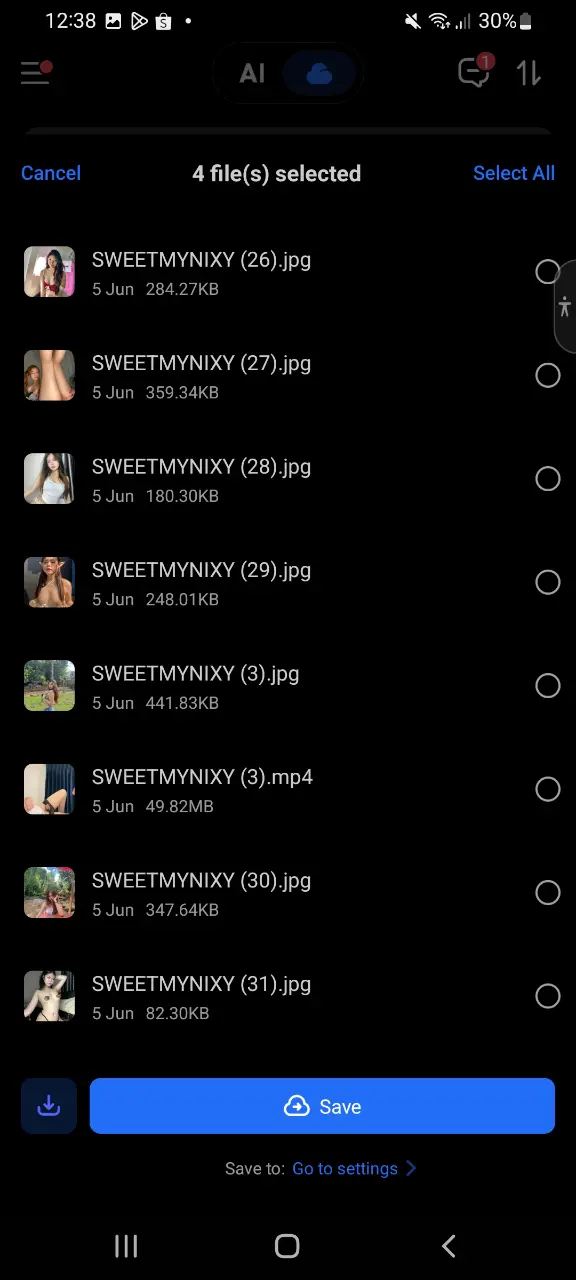Viewport: 576px width, 1280px height.
Task: Select SWEETMYNIXY (3).mp4 checkbox
Action: pyautogui.click(x=547, y=789)
